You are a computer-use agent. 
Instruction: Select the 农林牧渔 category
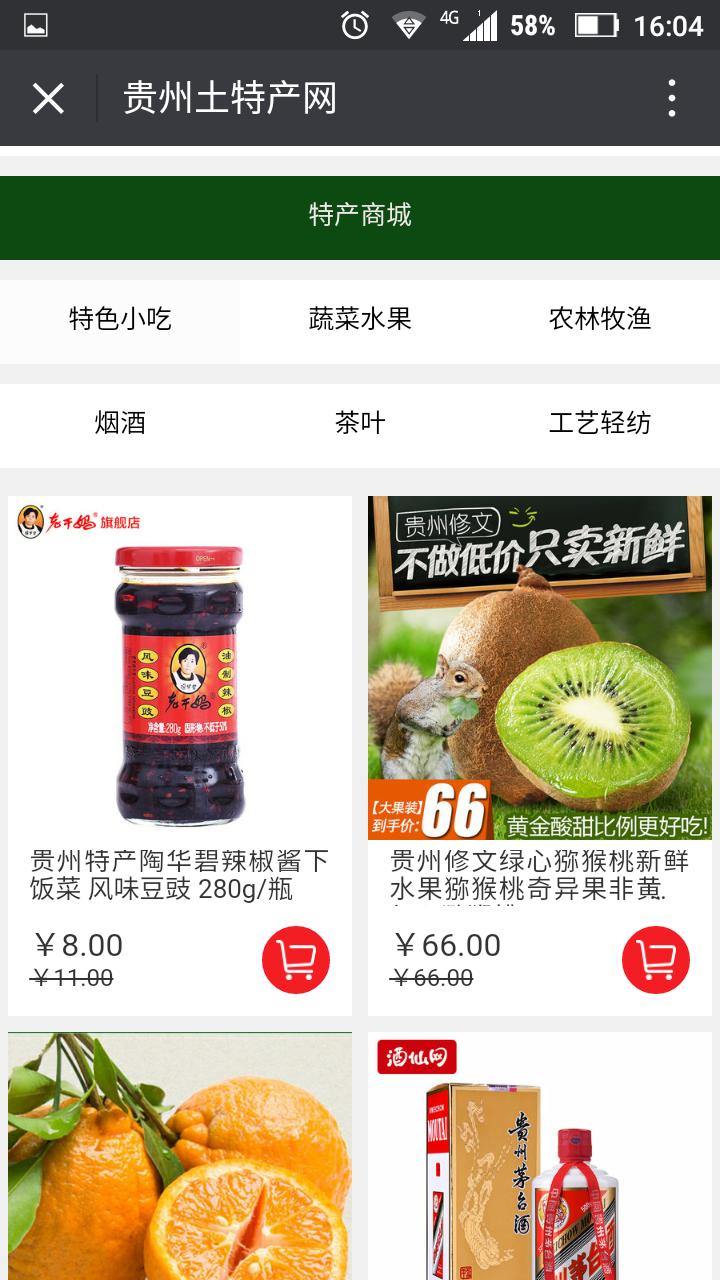tap(600, 320)
